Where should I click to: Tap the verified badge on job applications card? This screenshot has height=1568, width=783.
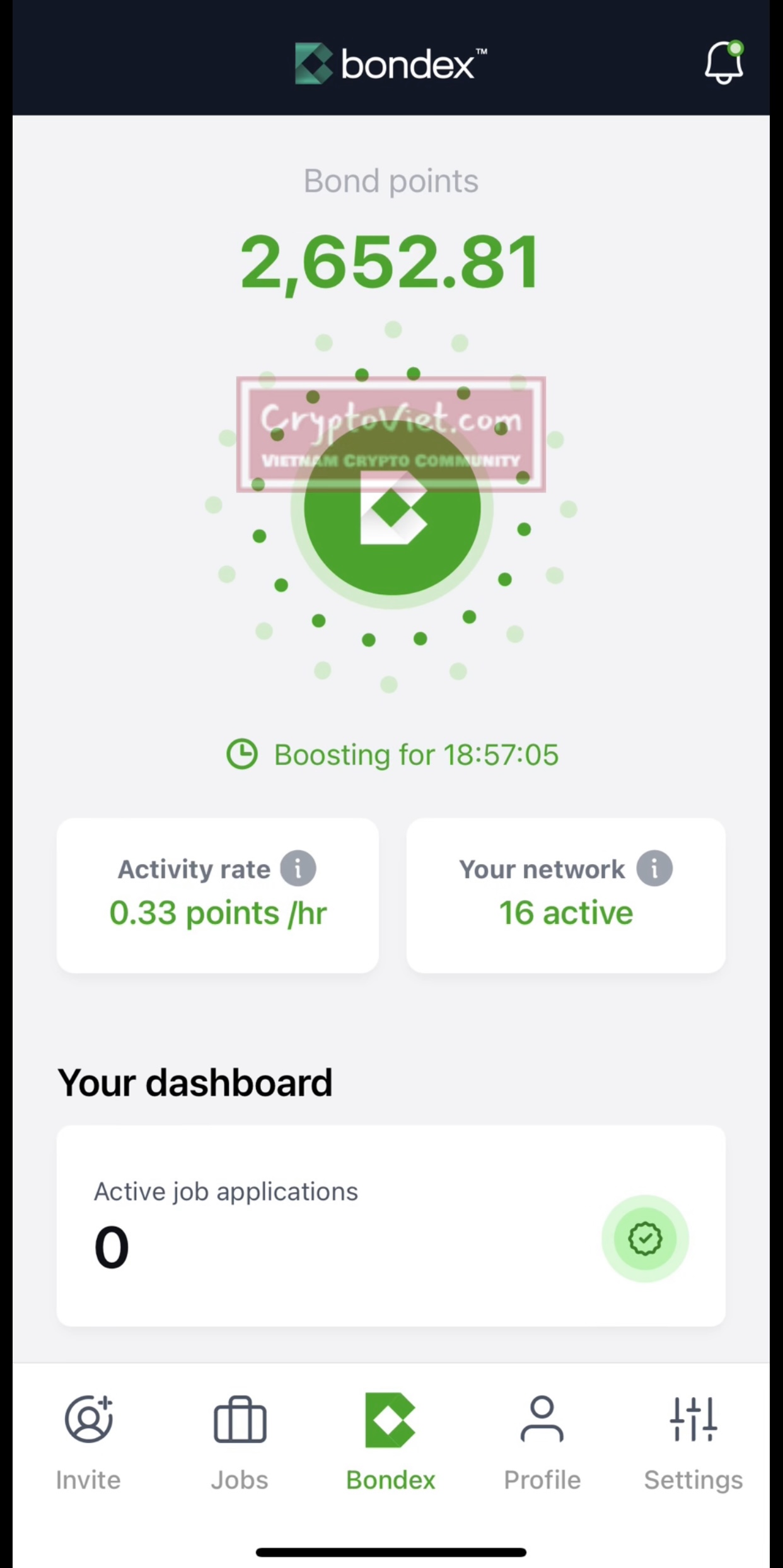pyautogui.click(x=645, y=1238)
